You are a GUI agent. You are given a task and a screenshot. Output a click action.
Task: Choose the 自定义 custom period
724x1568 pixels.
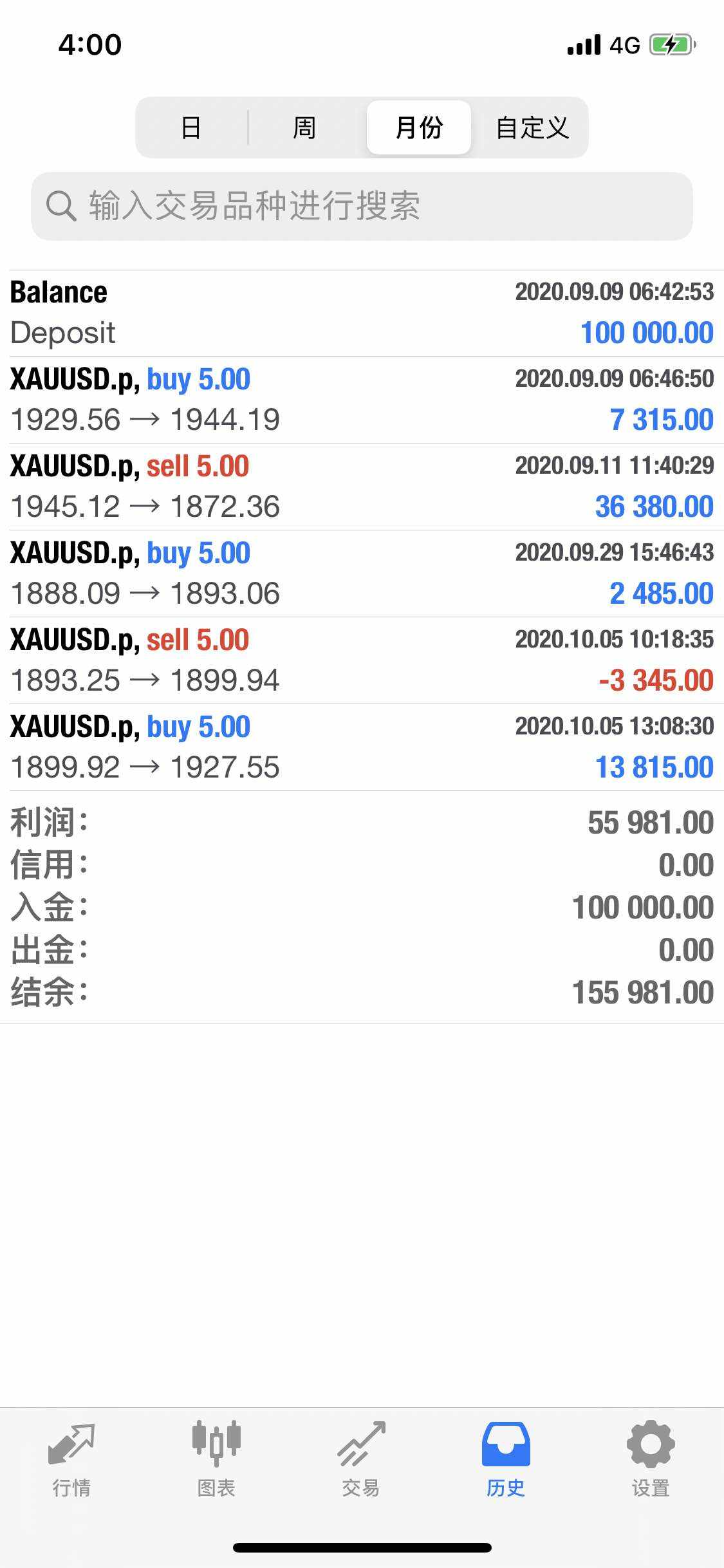point(532,127)
